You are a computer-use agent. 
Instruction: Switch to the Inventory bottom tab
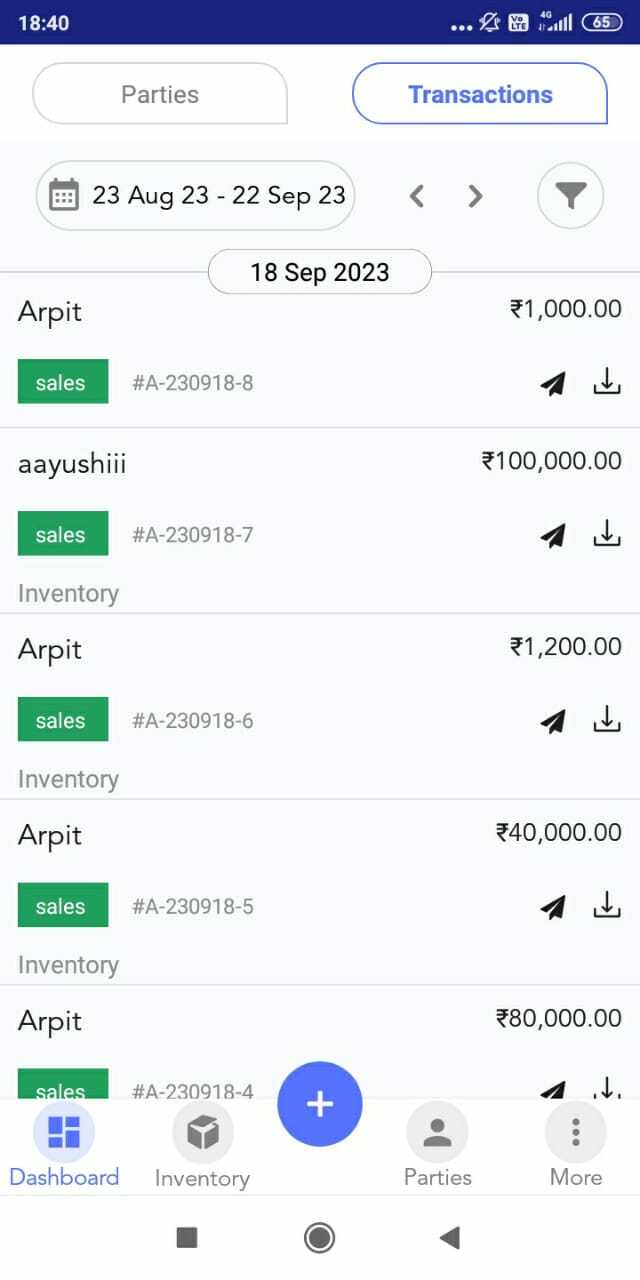pyautogui.click(x=202, y=1146)
